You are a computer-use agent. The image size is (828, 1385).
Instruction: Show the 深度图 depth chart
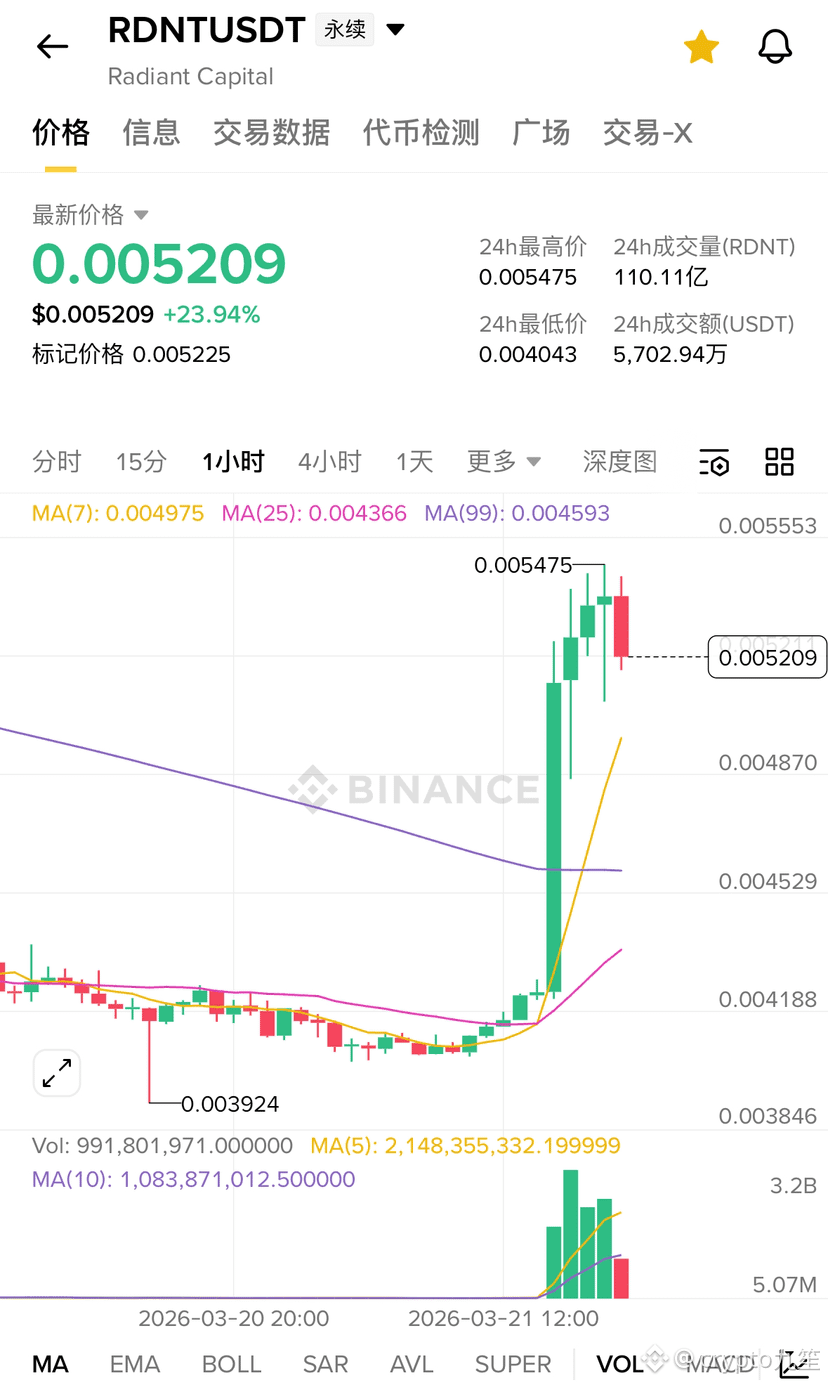point(620,461)
